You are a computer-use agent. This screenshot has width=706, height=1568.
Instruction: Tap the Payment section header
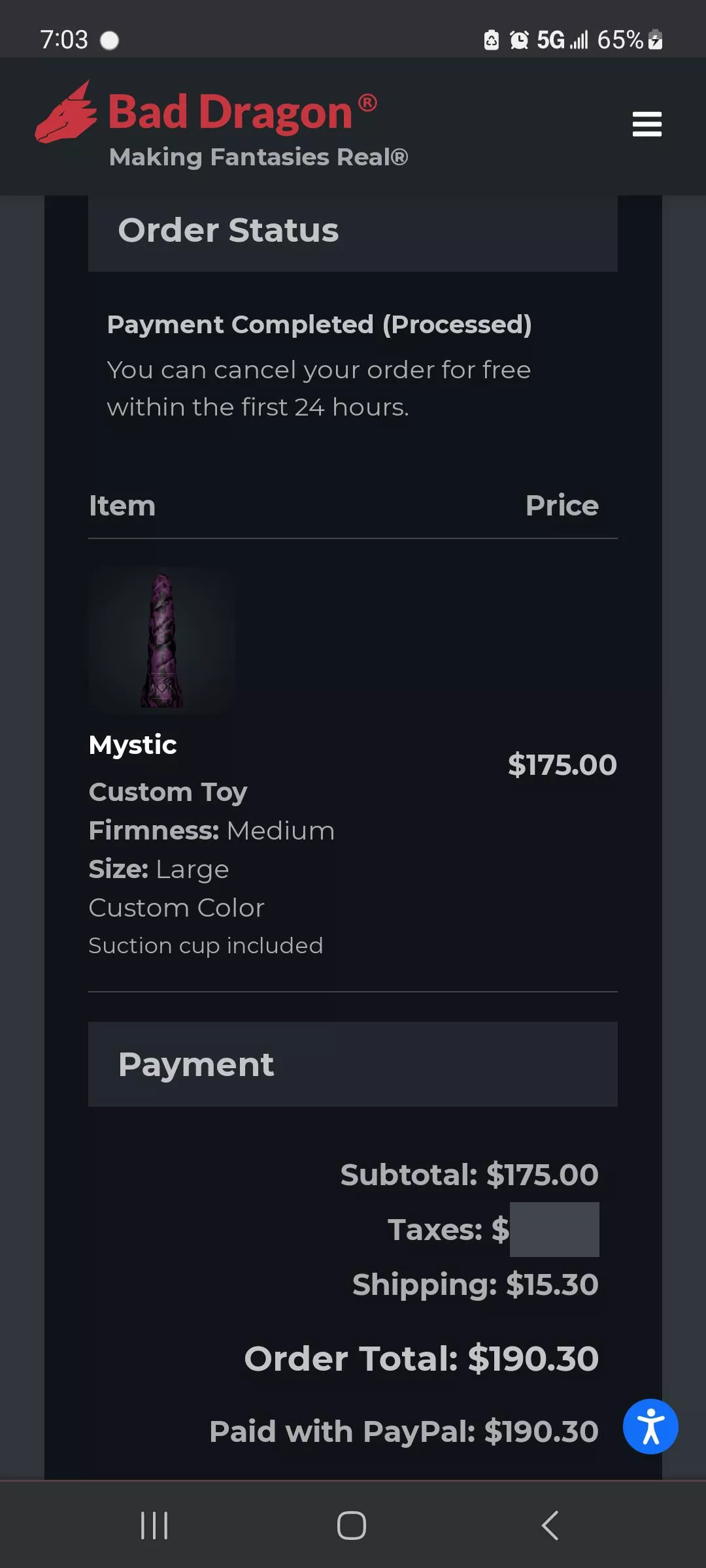195,1064
